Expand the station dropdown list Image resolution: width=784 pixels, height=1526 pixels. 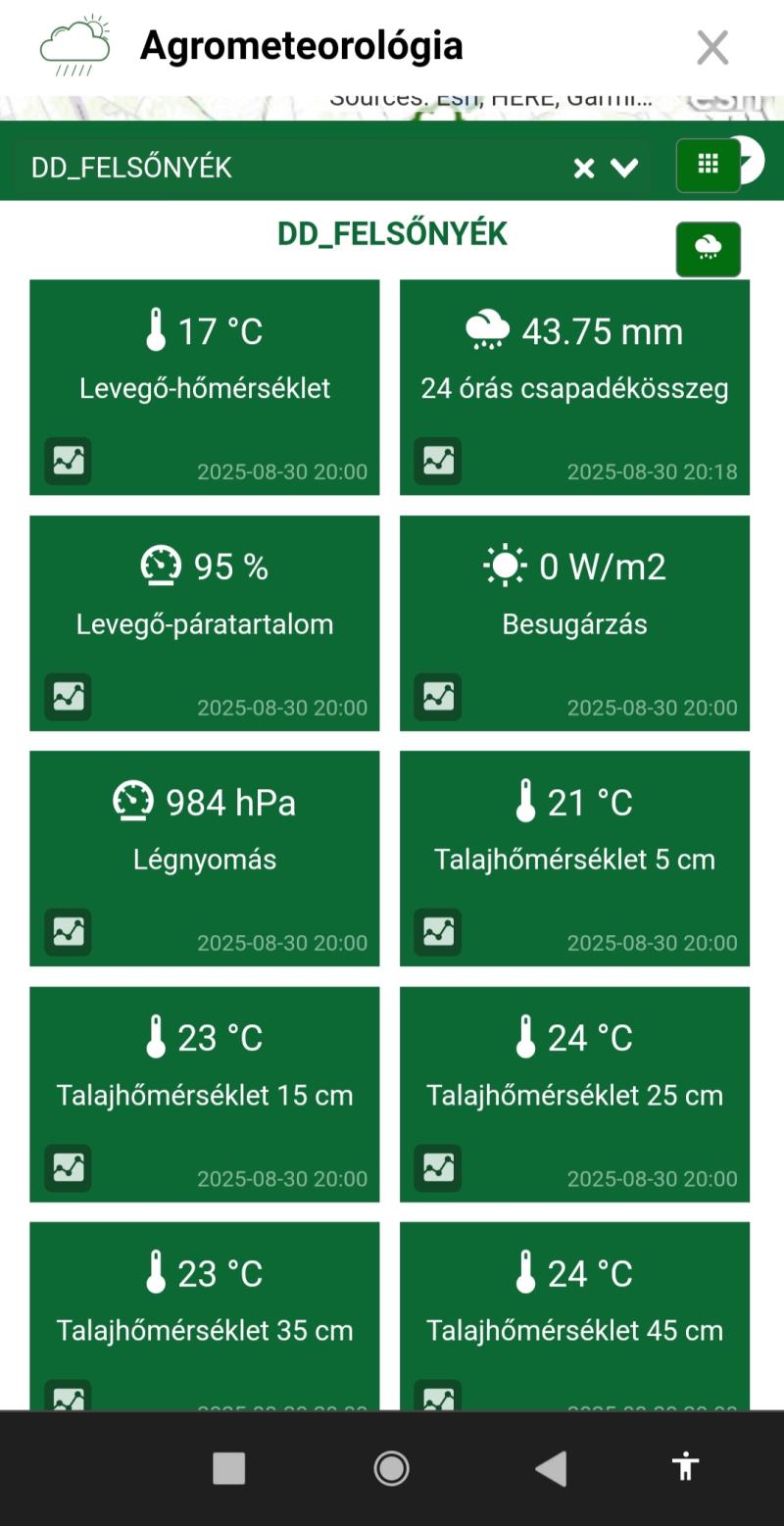[x=624, y=169]
